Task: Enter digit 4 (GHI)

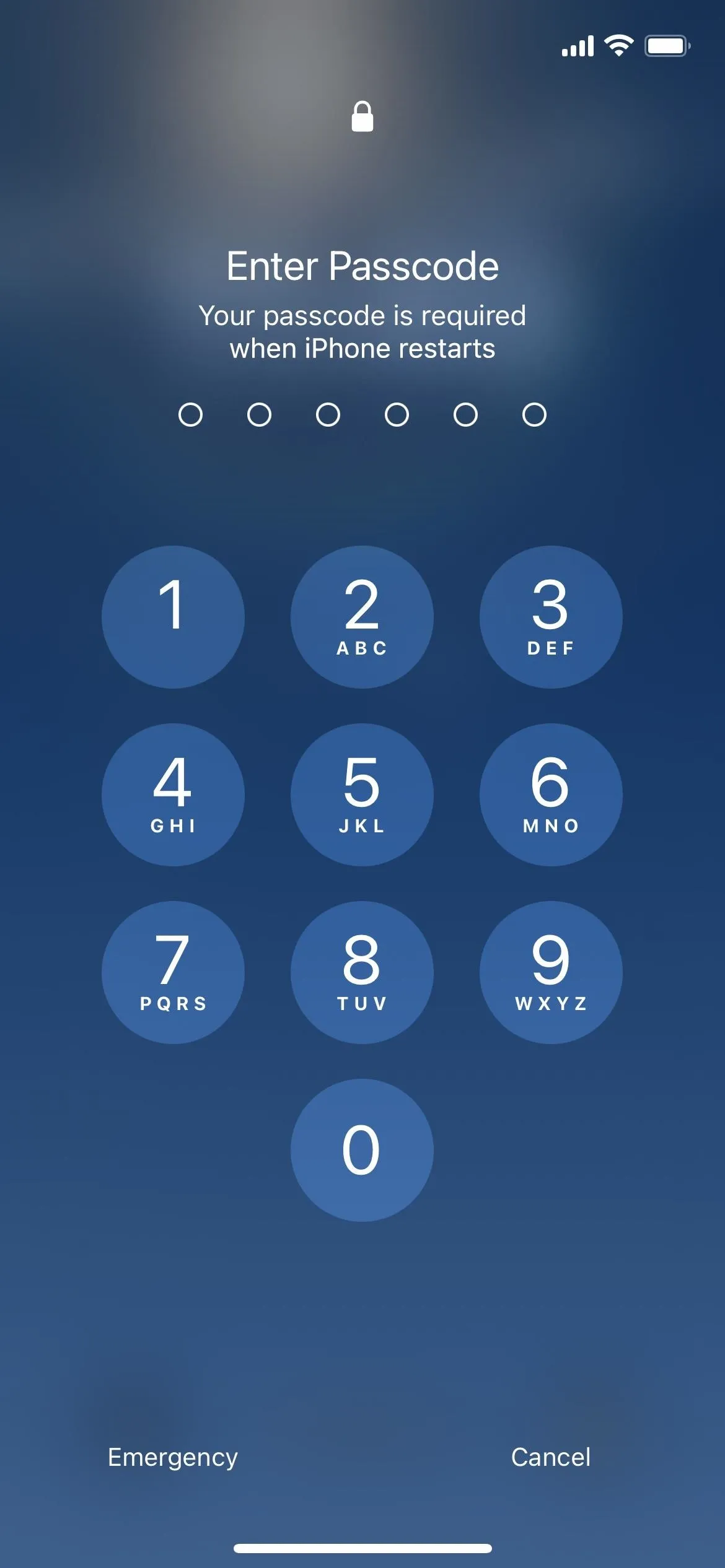Action: 173,795
